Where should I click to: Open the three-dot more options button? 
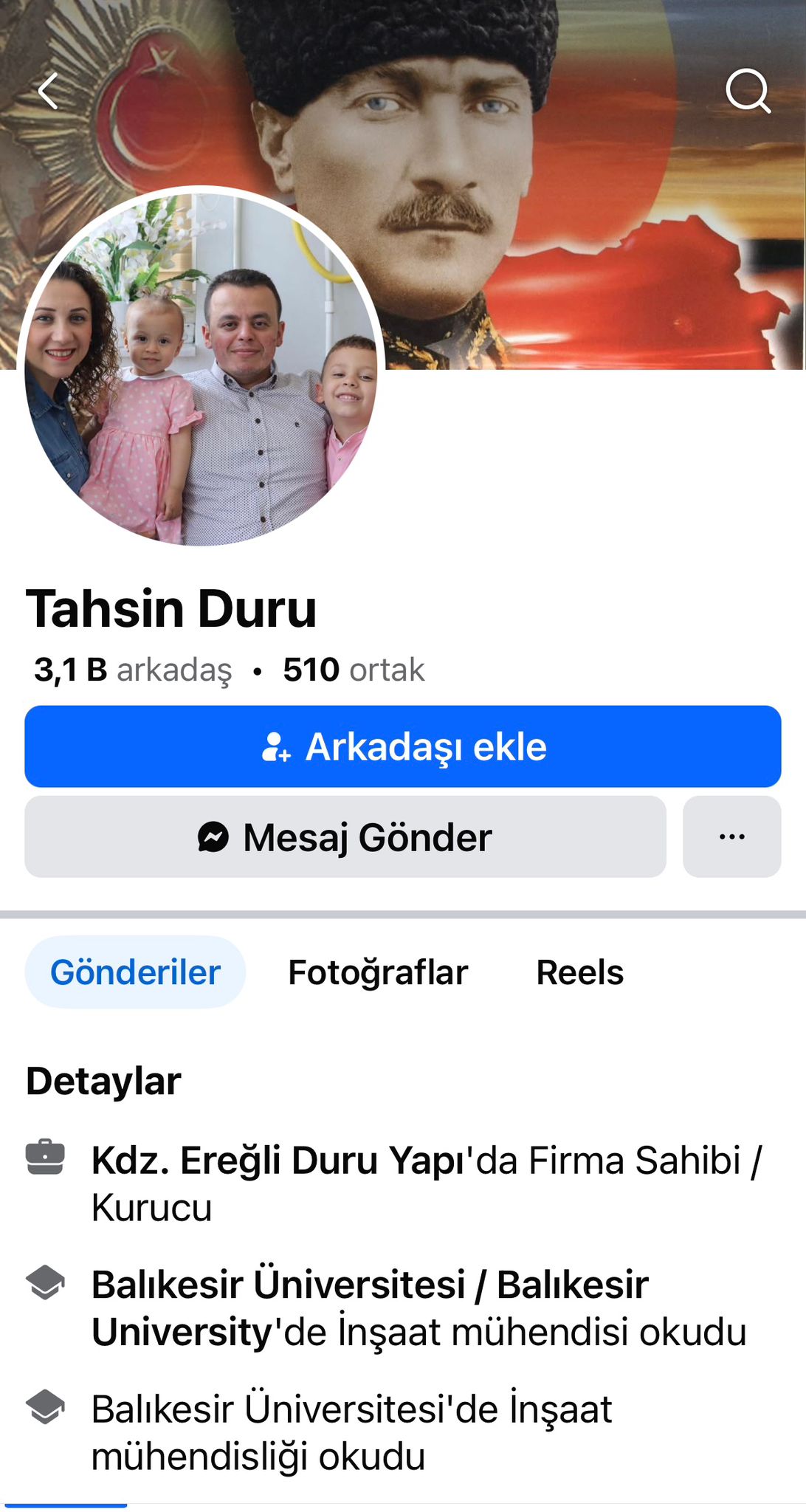[x=731, y=837]
